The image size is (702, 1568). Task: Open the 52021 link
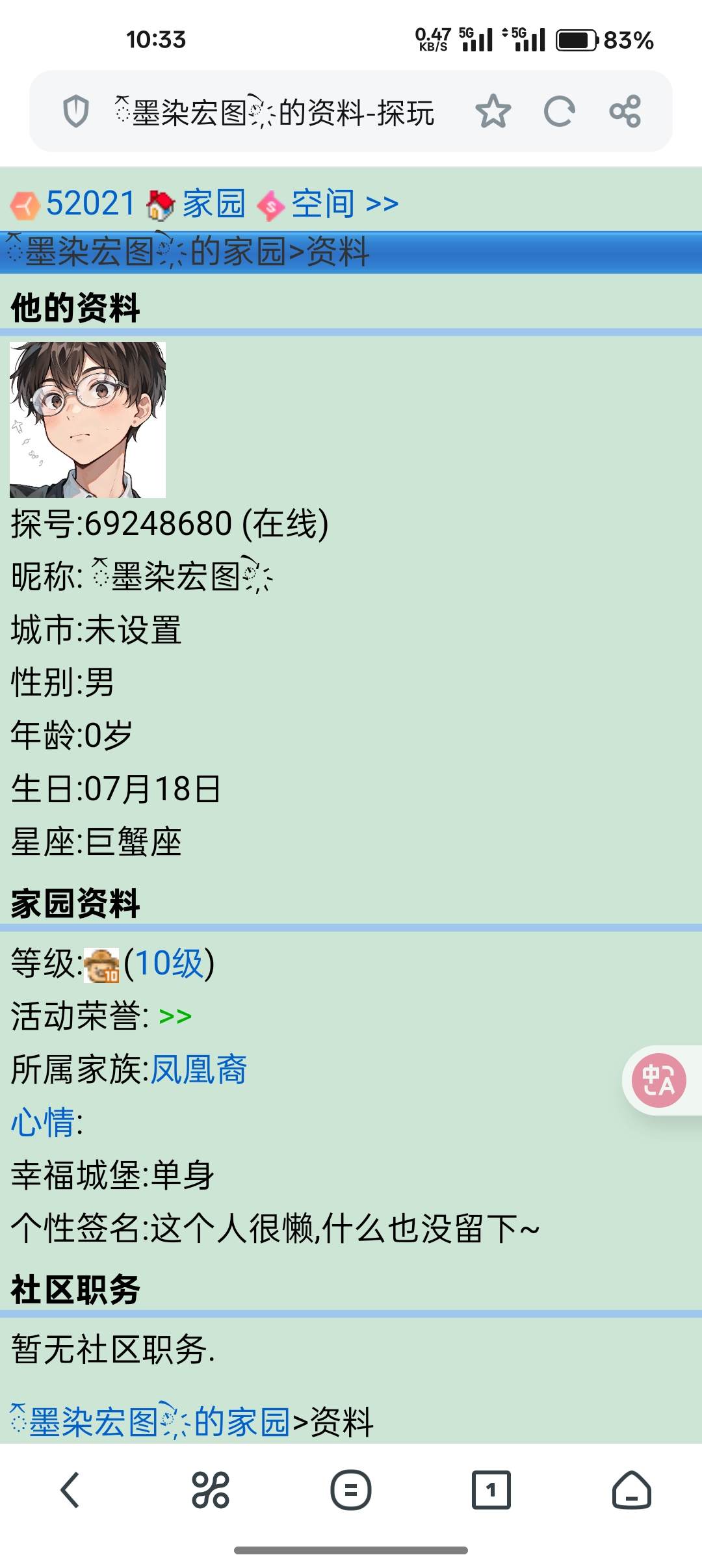[90, 203]
